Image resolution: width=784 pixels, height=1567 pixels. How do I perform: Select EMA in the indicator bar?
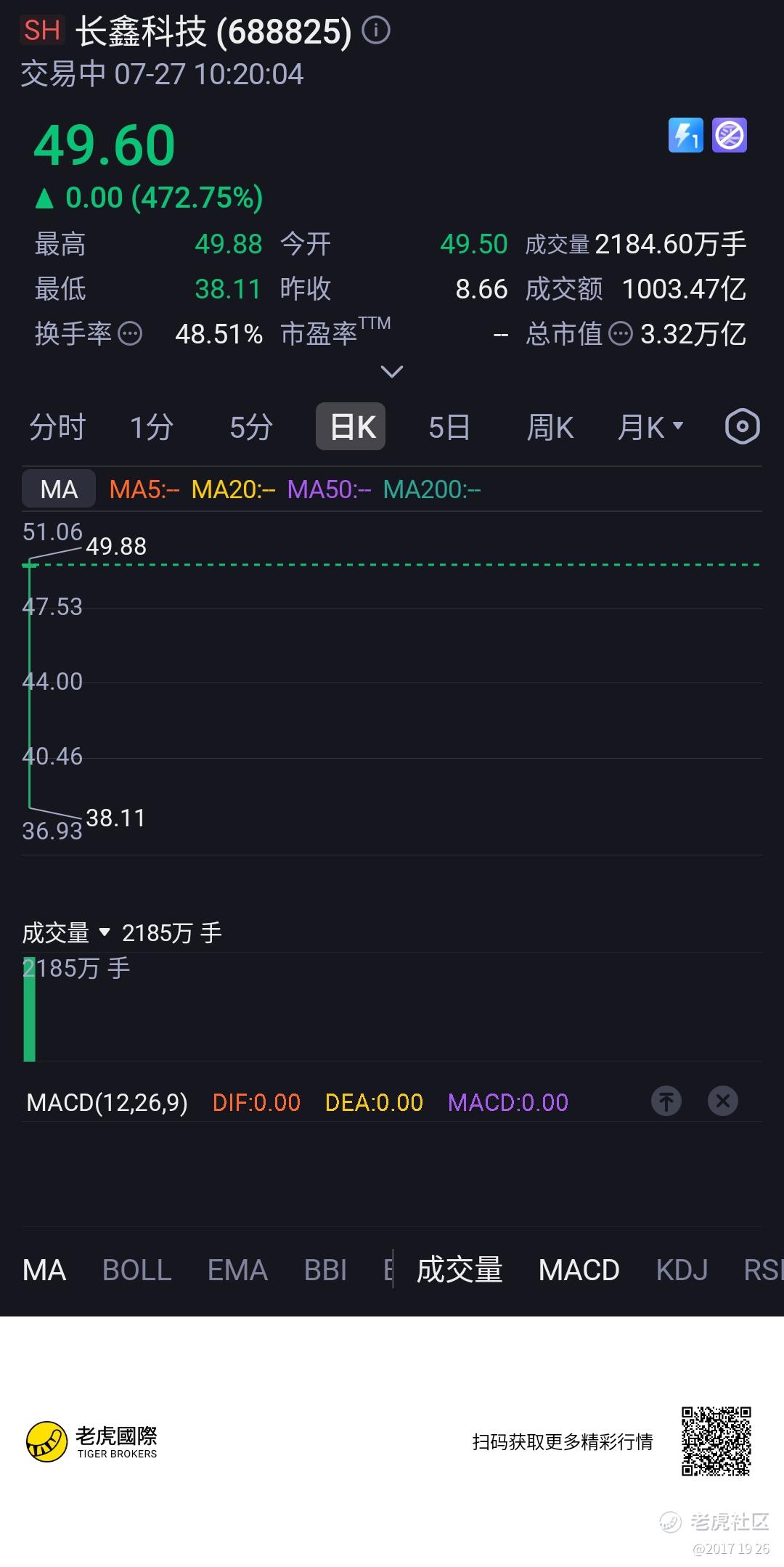tap(237, 1270)
